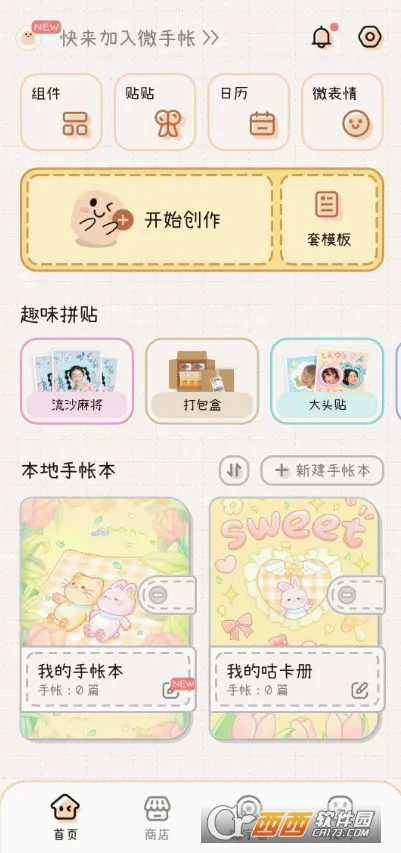Open the 贴贴 stickers tile
Image resolution: width=401 pixels, height=853 pixels.
(155, 112)
